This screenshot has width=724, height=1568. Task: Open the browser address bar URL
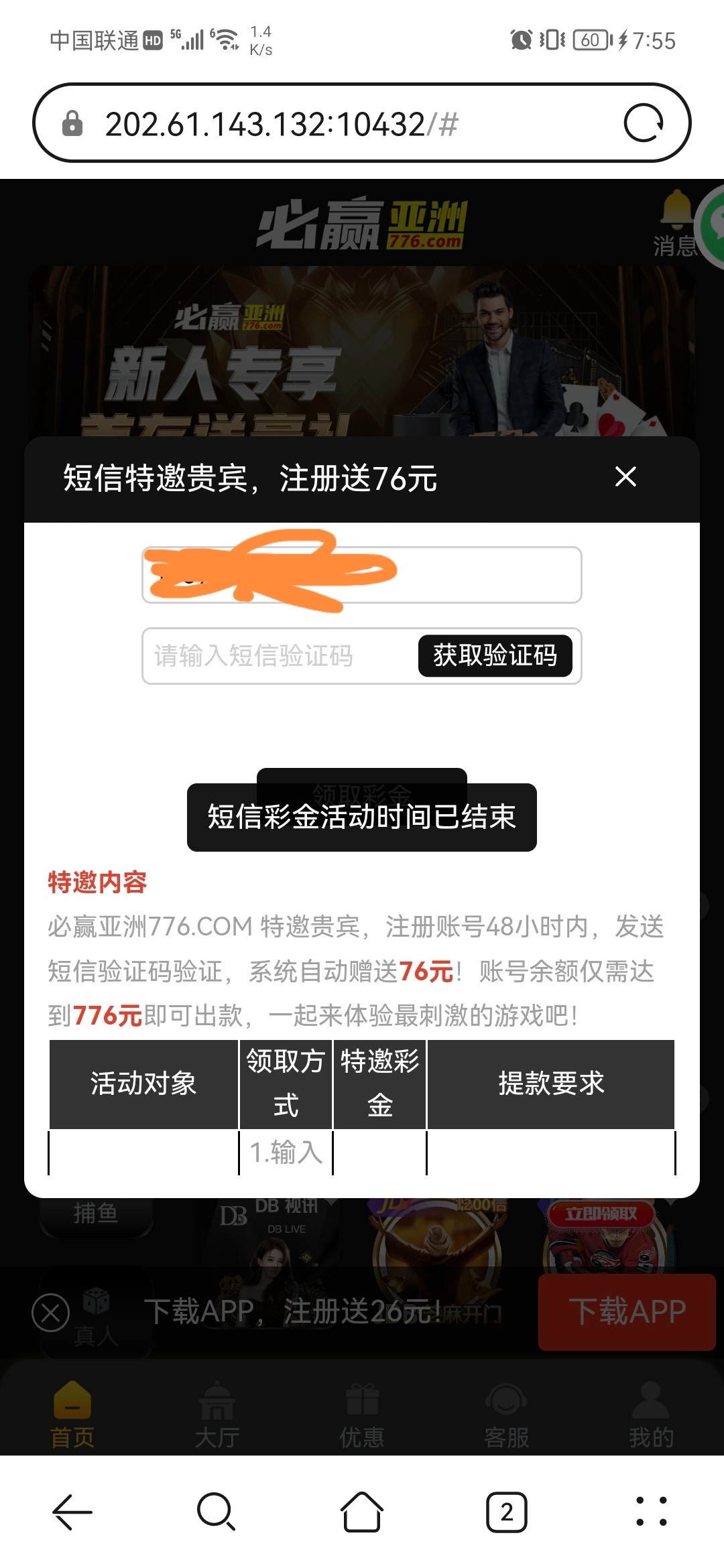tap(282, 124)
